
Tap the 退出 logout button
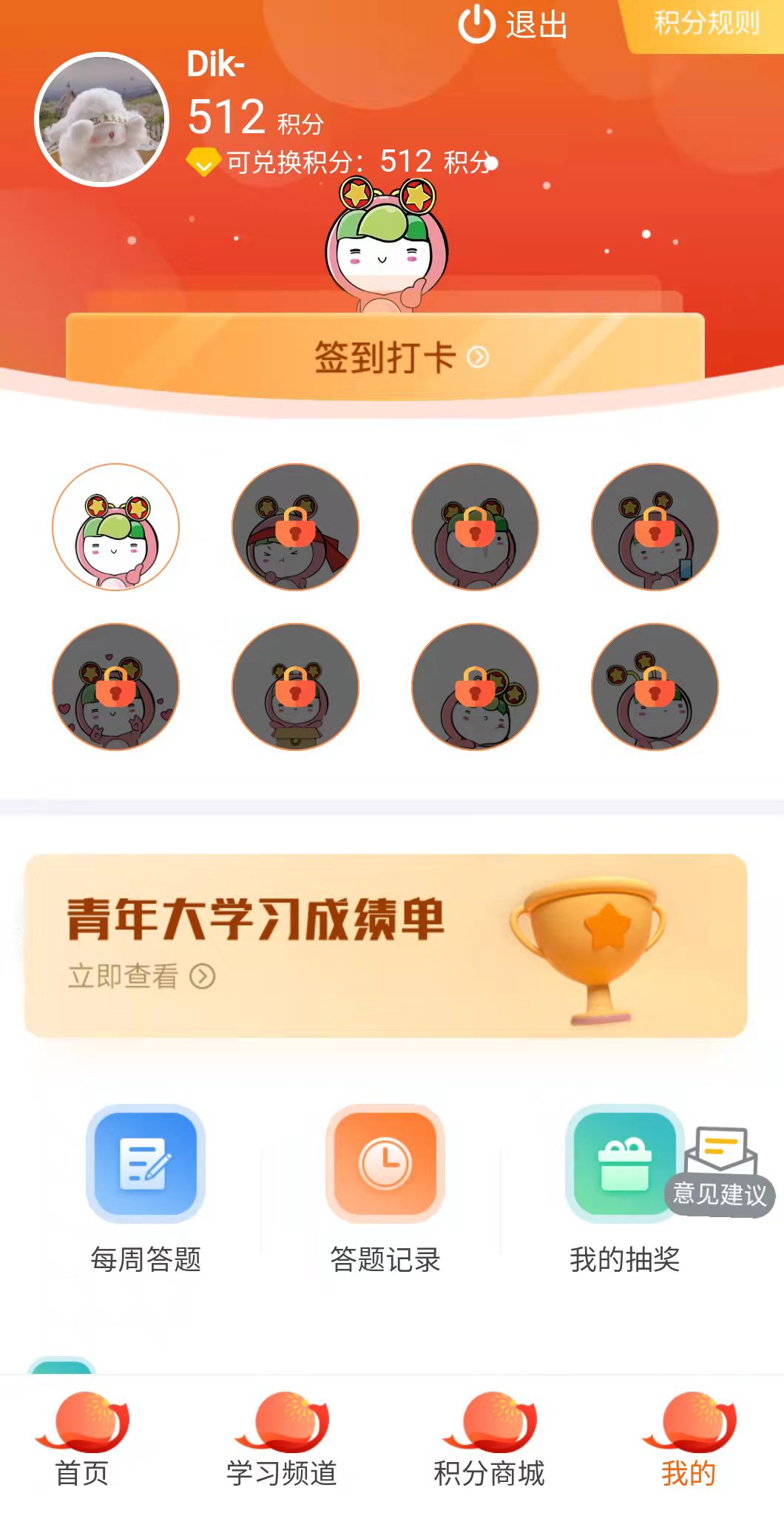coord(513,24)
